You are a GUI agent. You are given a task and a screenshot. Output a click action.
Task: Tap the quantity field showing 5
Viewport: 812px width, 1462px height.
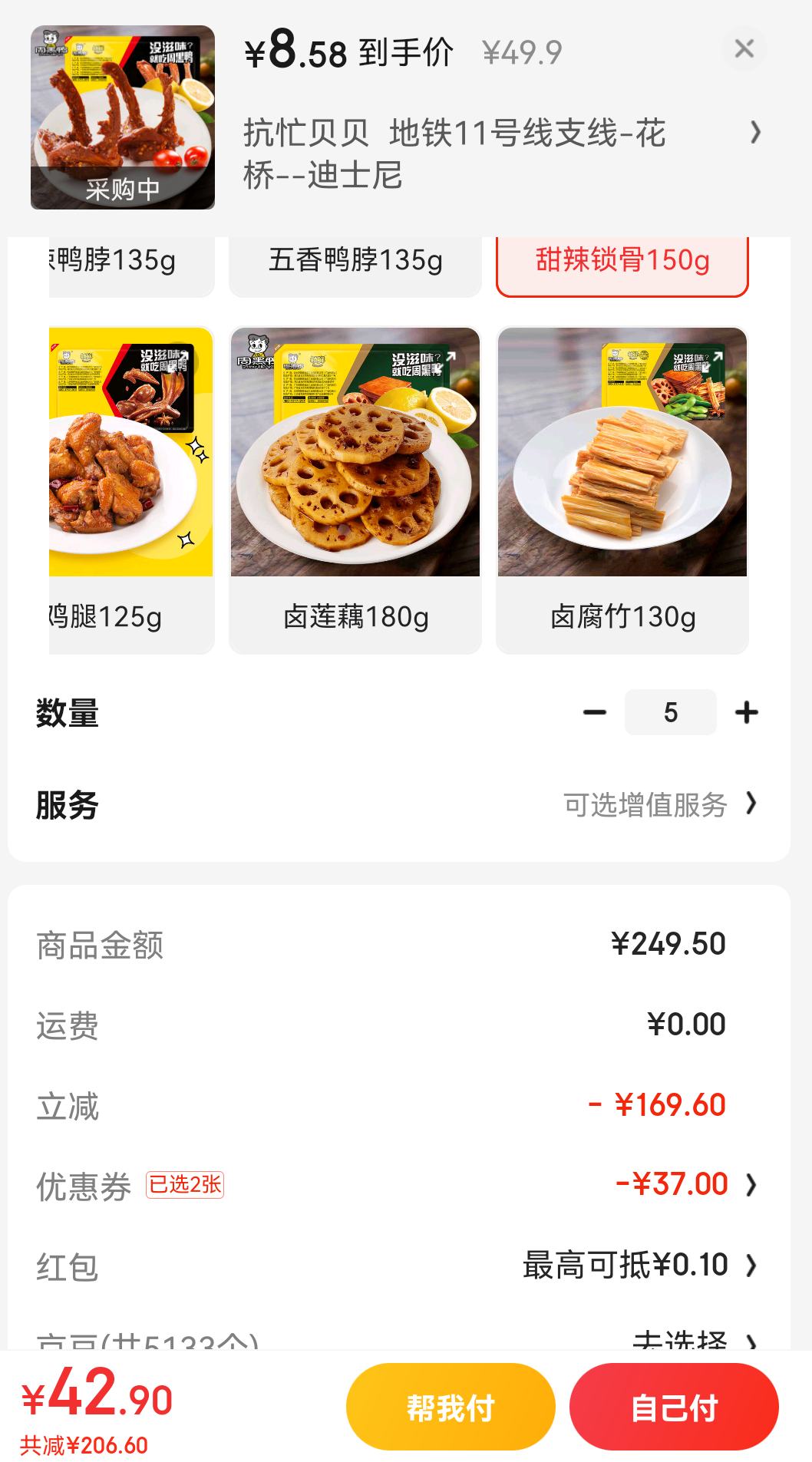(x=671, y=712)
